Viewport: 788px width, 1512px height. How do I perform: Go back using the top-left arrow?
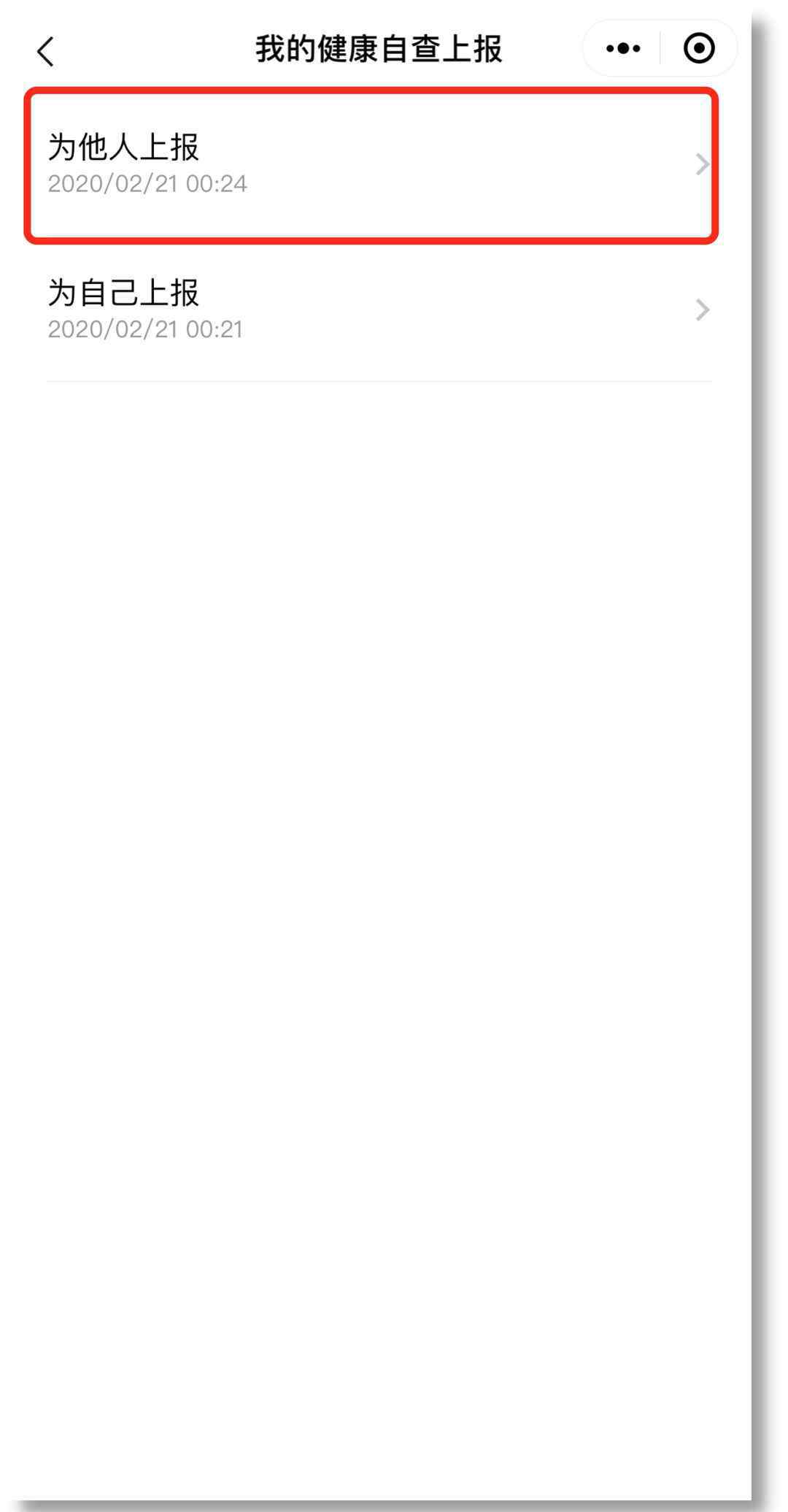click(x=45, y=51)
